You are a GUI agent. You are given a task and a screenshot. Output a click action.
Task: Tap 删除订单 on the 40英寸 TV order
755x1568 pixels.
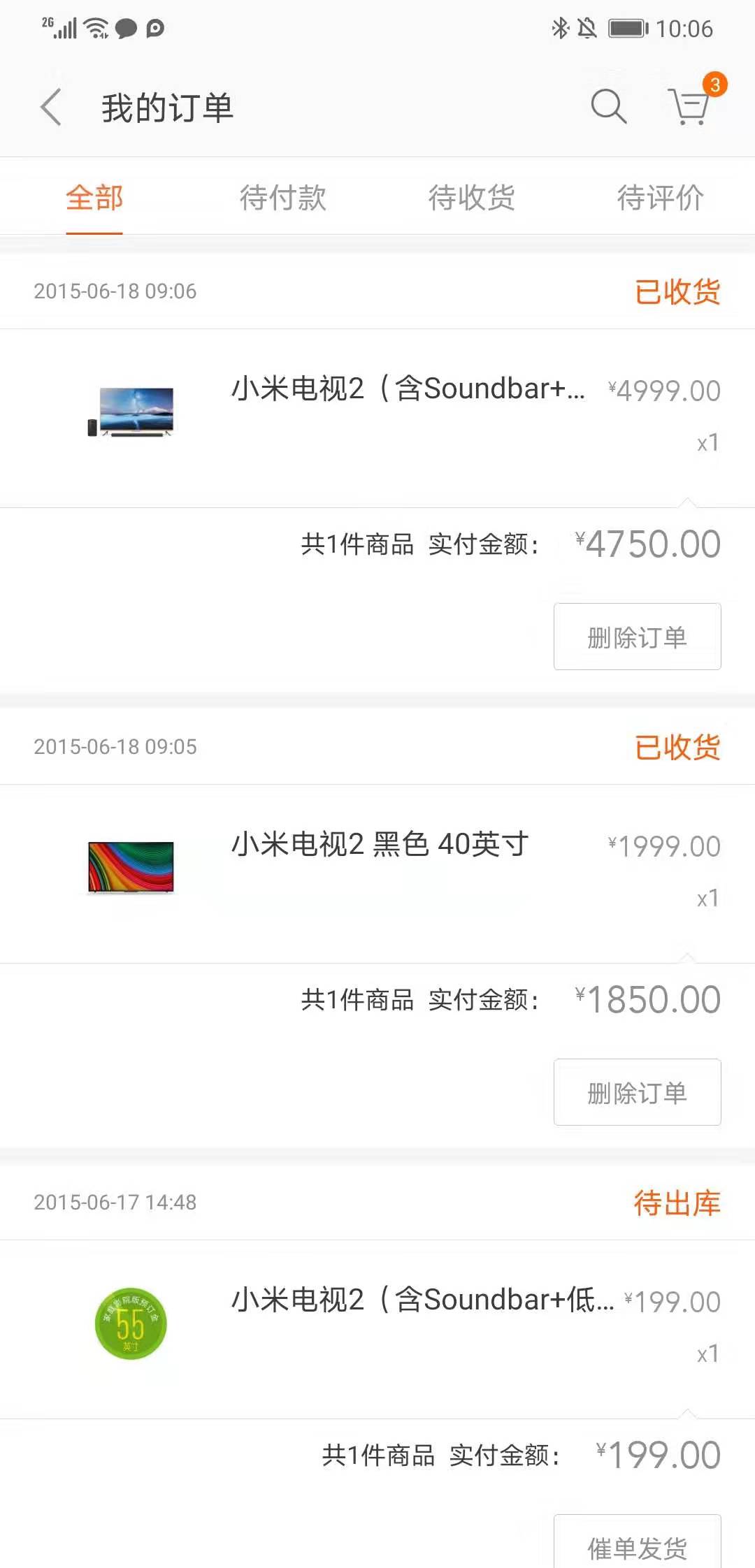pyautogui.click(x=636, y=1092)
